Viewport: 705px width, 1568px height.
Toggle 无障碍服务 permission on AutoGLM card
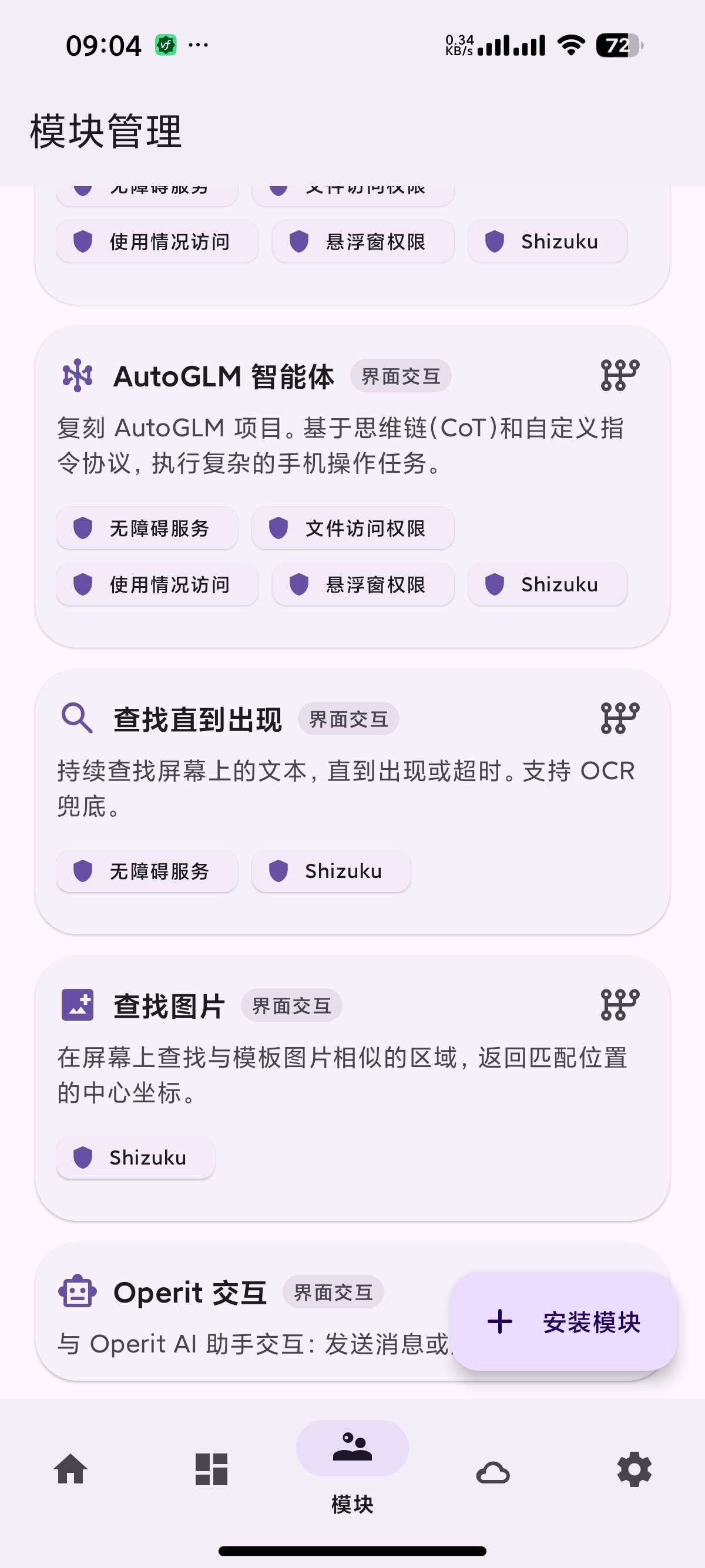click(147, 529)
